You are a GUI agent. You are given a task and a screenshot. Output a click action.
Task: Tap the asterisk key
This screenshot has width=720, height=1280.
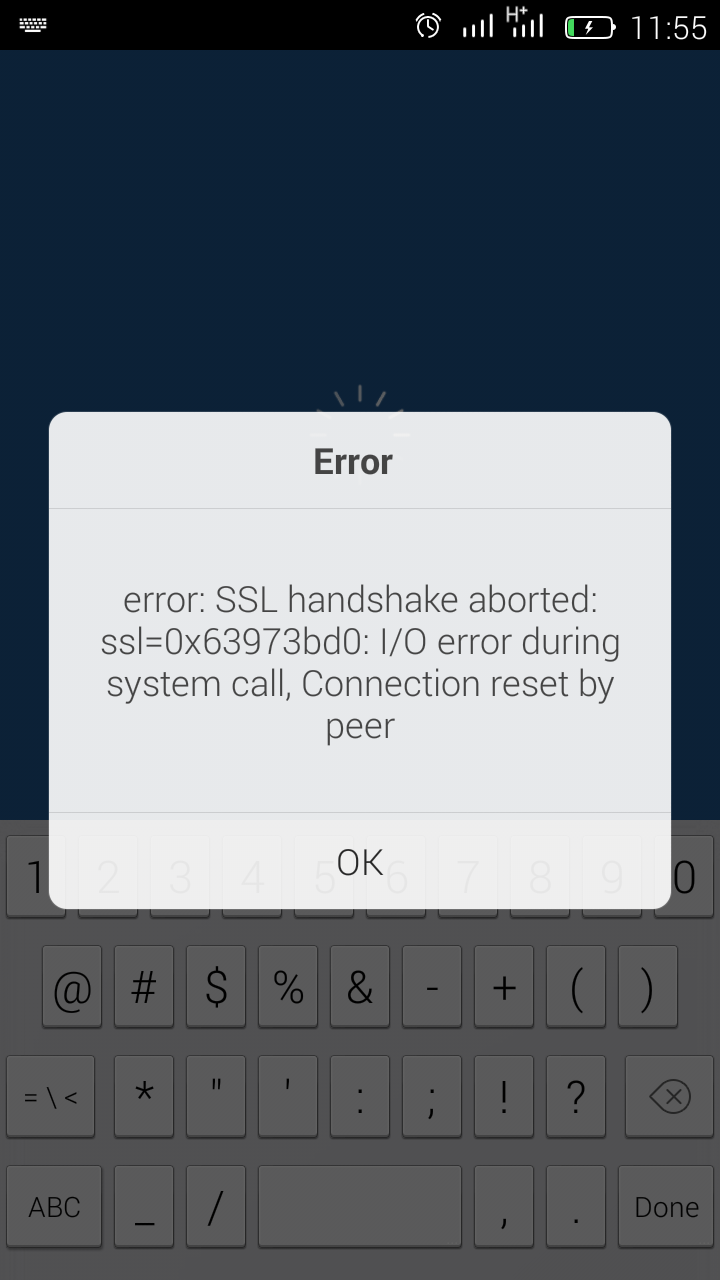(x=144, y=1096)
